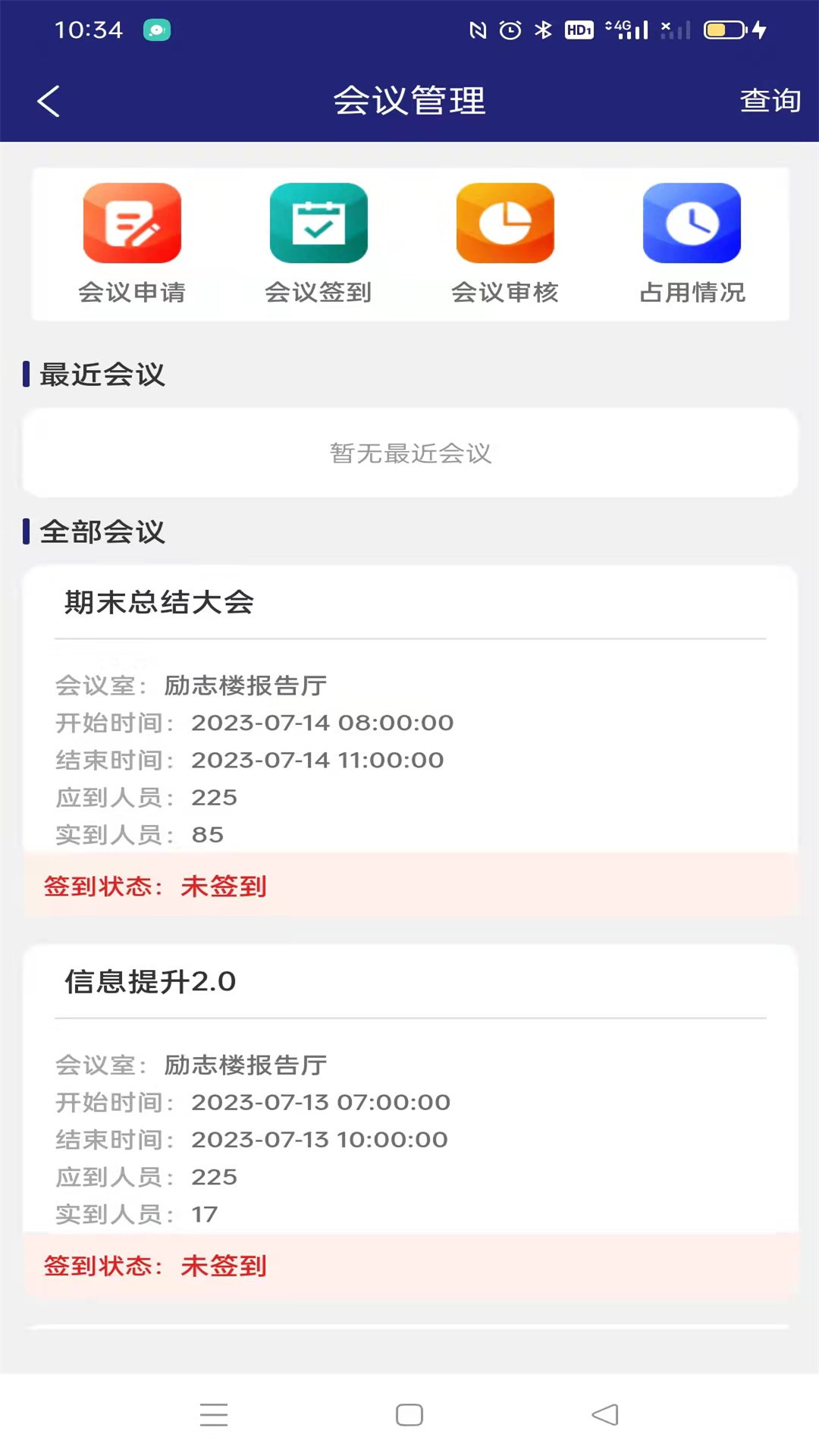Select the 最近会议 section header

[x=102, y=373]
